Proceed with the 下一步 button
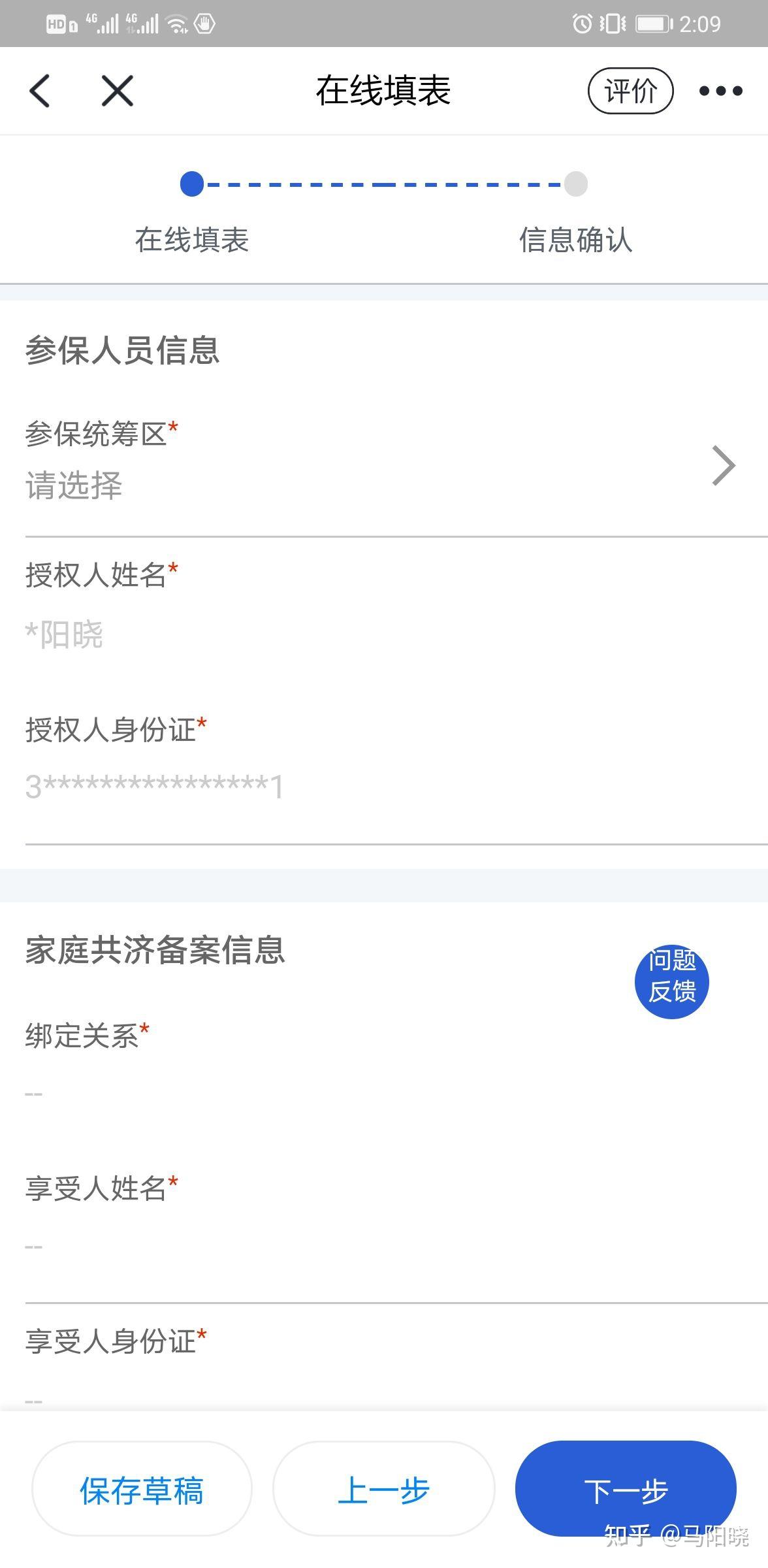This screenshot has height=1568, width=768. click(625, 1490)
